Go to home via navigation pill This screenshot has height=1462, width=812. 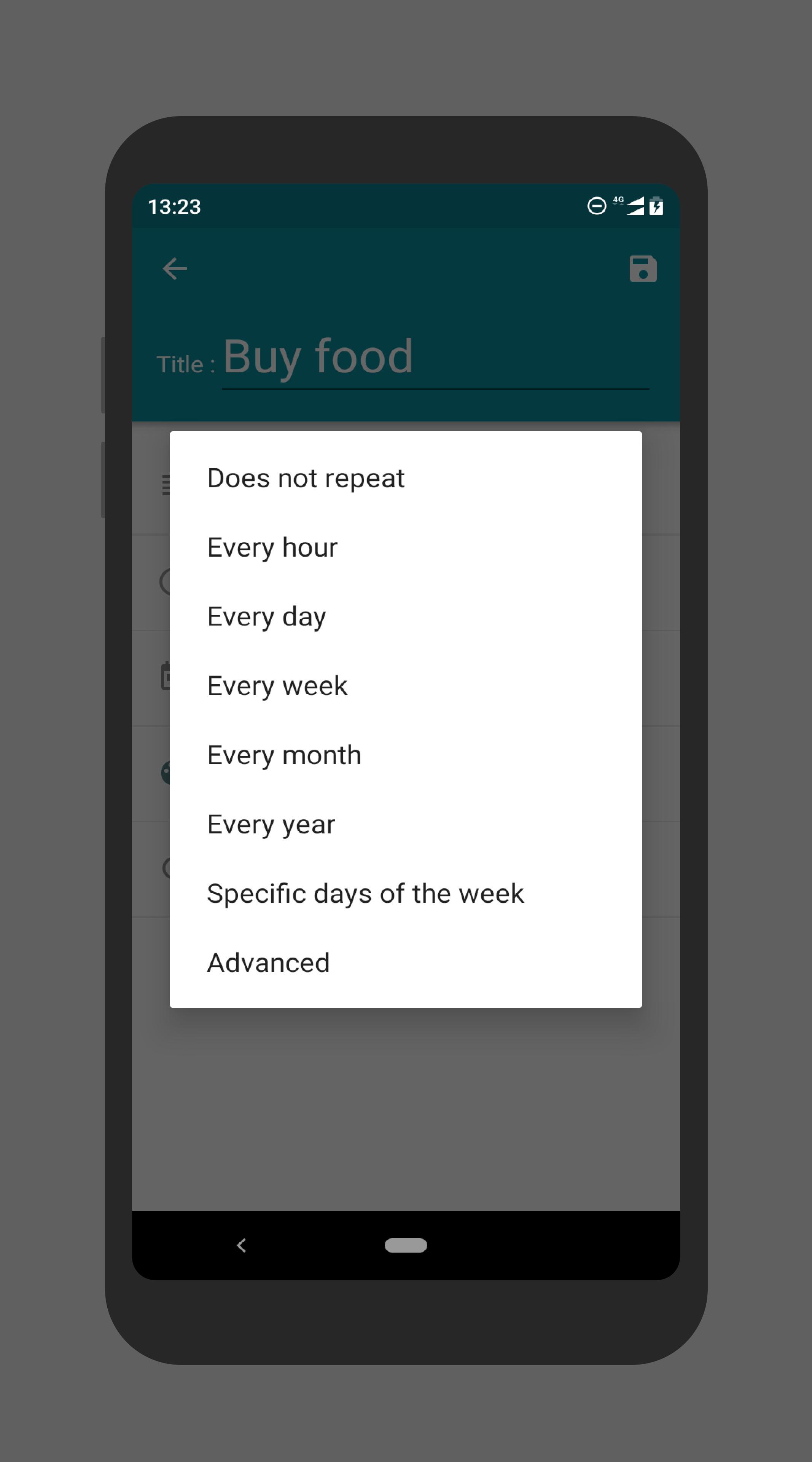click(406, 1245)
